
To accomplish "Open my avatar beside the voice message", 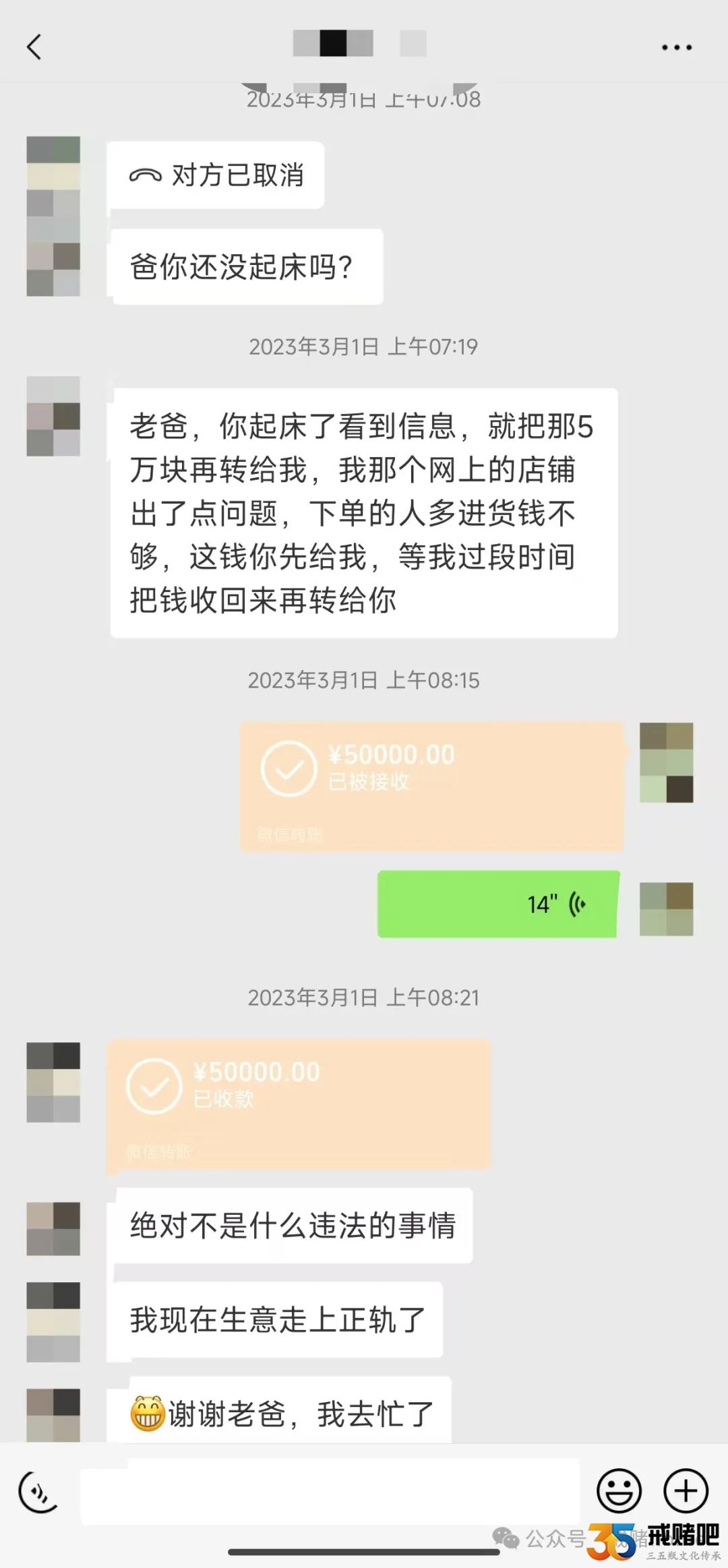I will pyautogui.click(x=666, y=909).
